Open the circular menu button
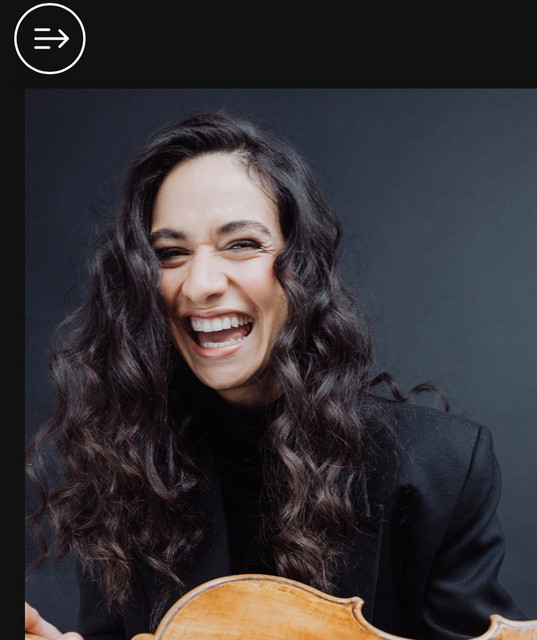Image resolution: width=537 pixels, height=640 pixels. click(x=50, y=39)
